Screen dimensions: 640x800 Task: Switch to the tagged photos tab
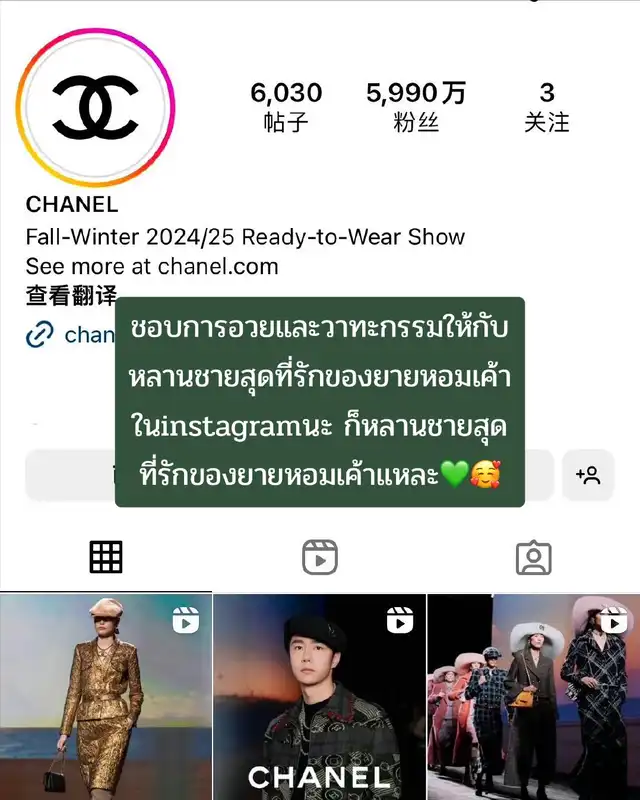coord(533,557)
